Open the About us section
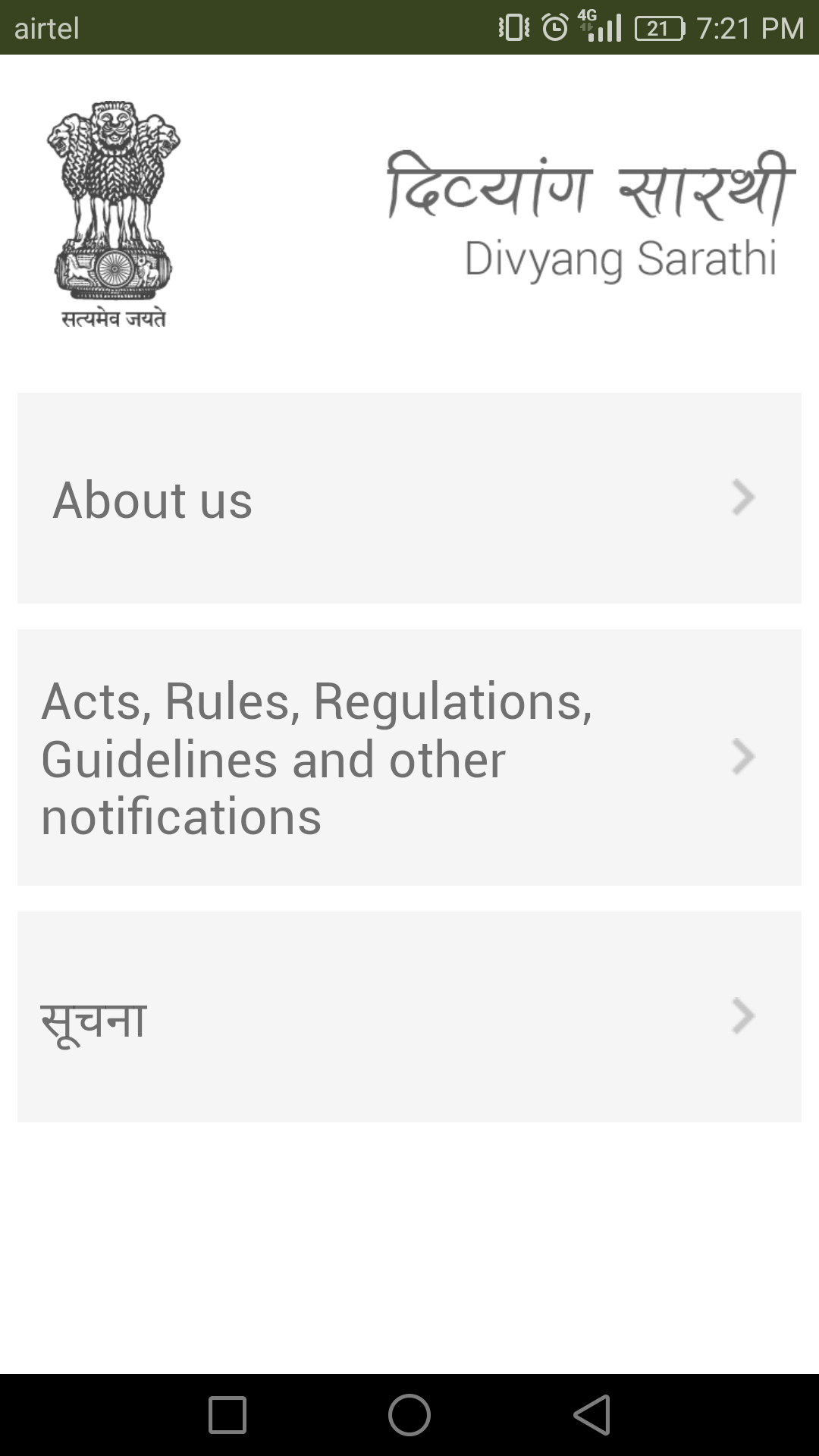This screenshot has height=1456, width=819. pos(409,498)
